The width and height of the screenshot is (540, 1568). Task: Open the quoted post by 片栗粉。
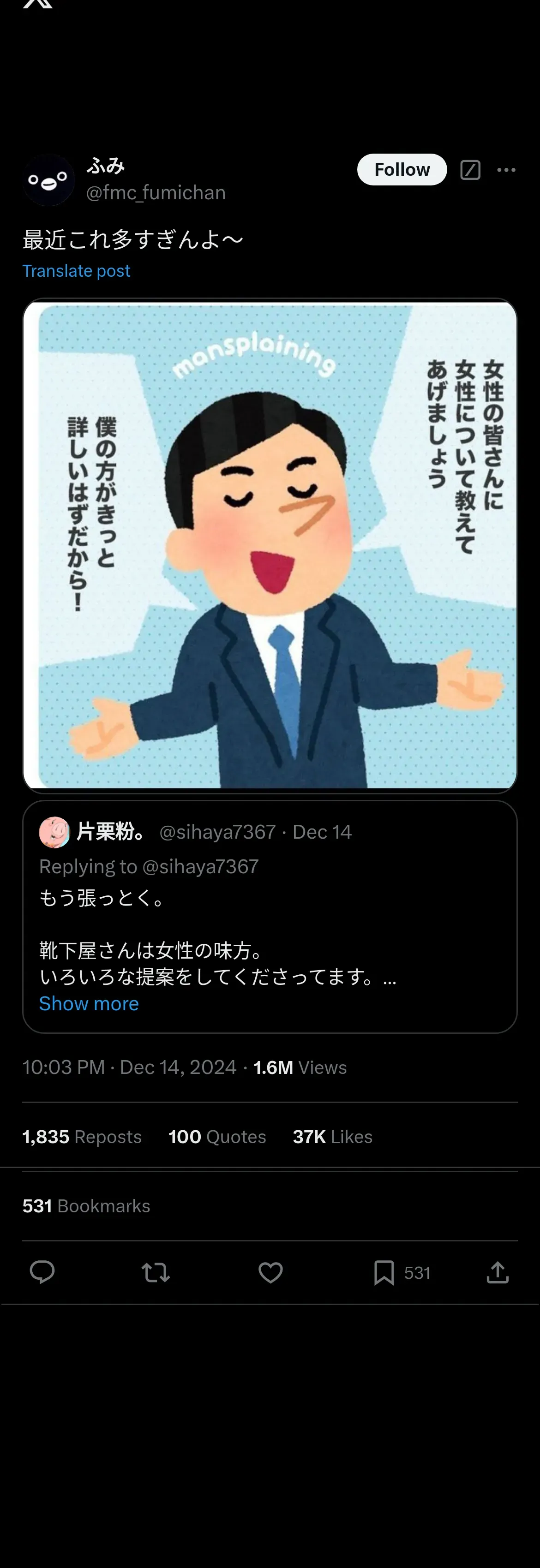[x=270, y=917]
